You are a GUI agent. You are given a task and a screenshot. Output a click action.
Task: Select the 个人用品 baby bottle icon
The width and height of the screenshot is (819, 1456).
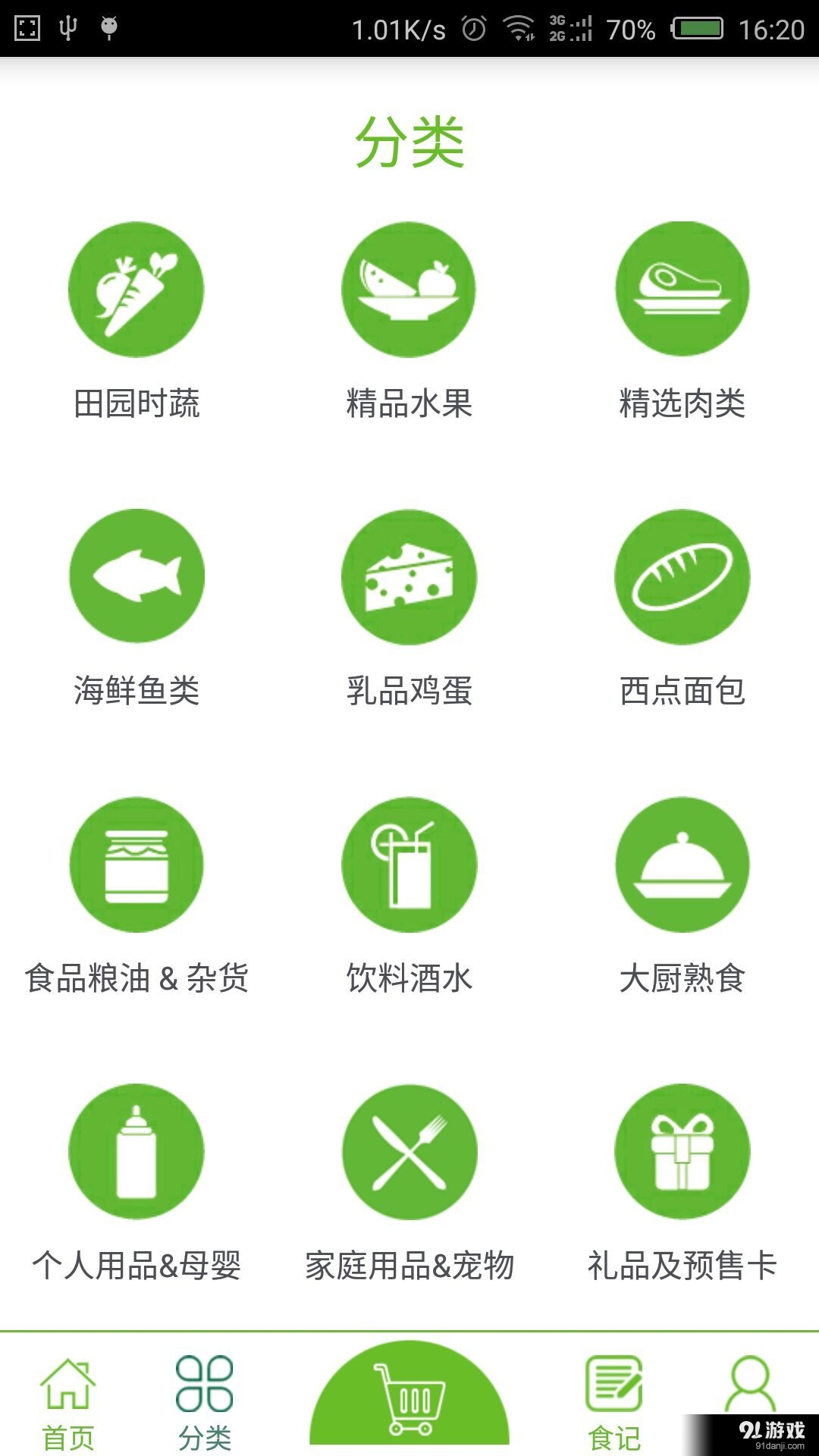pyautogui.click(x=136, y=1150)
